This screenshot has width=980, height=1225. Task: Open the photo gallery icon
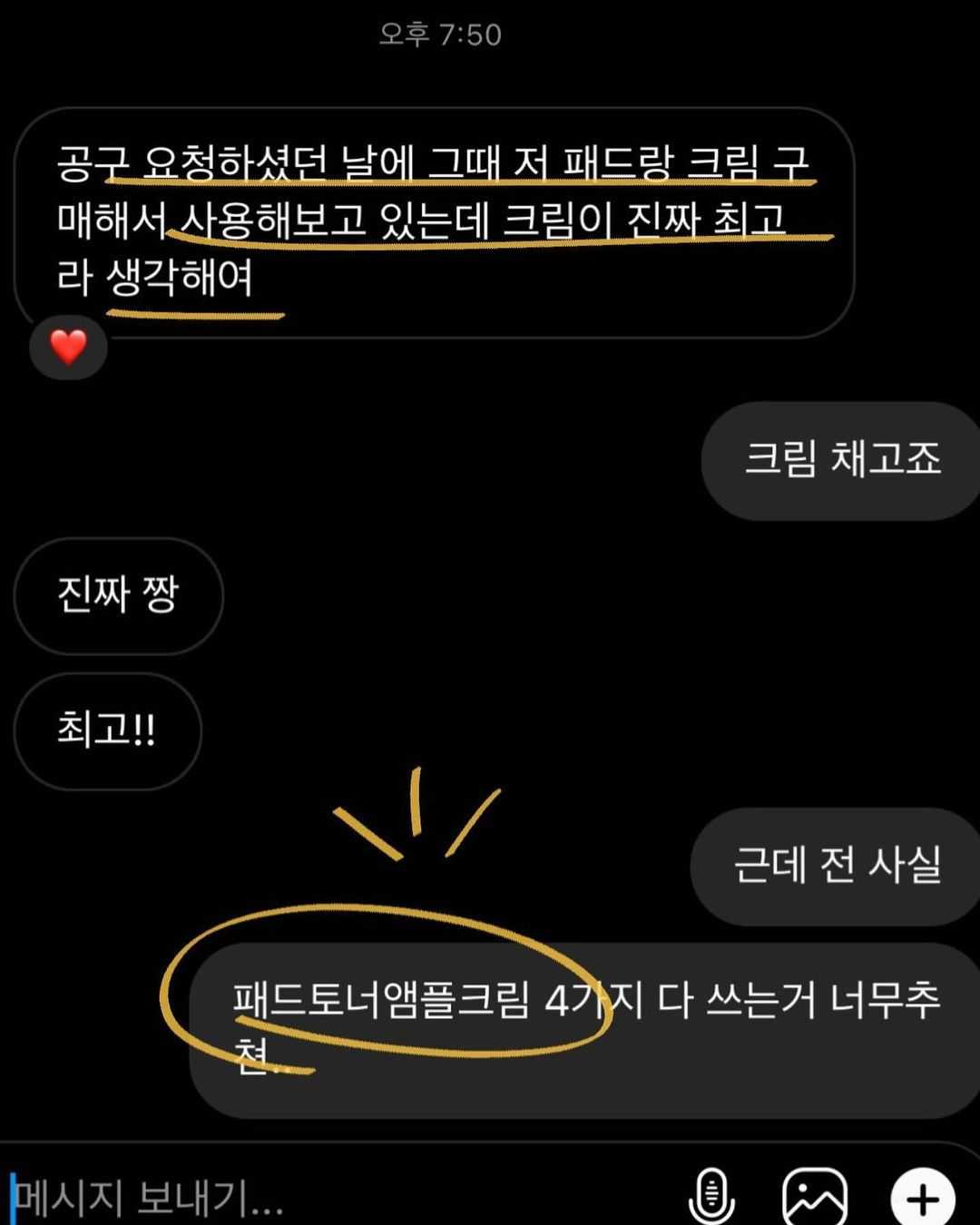814,1198
